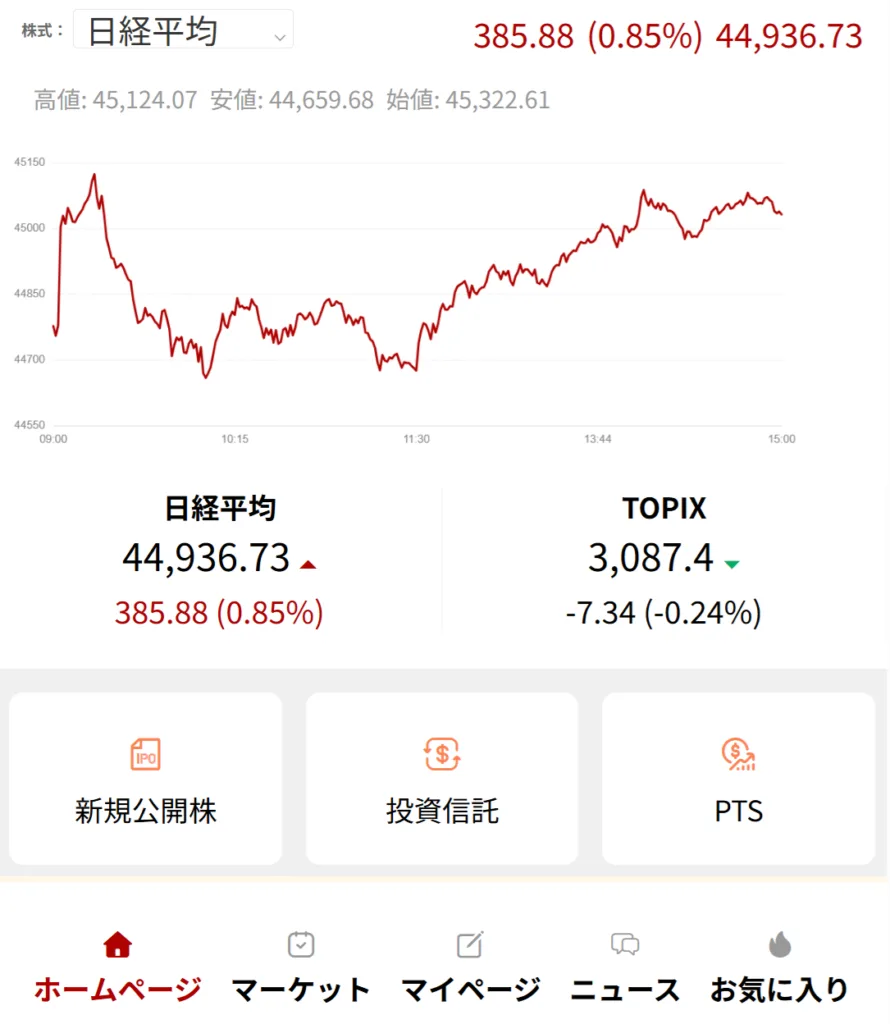Viewport: 890px width, 1024px height.
Task: Open the 投資信託 card
Action: pos(442,778)
